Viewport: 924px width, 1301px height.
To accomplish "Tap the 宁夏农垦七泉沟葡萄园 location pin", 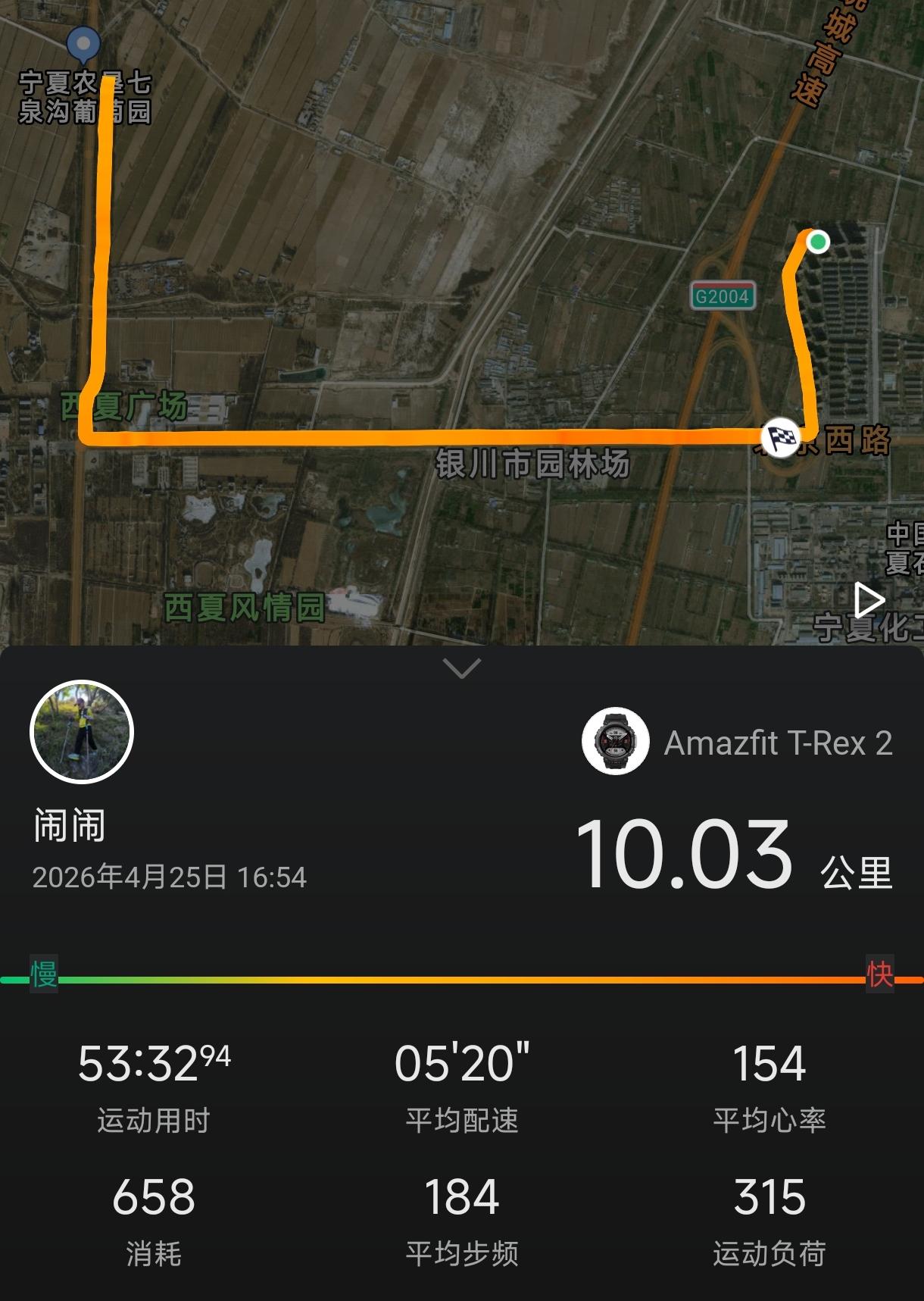I will (x=82, y=45).
